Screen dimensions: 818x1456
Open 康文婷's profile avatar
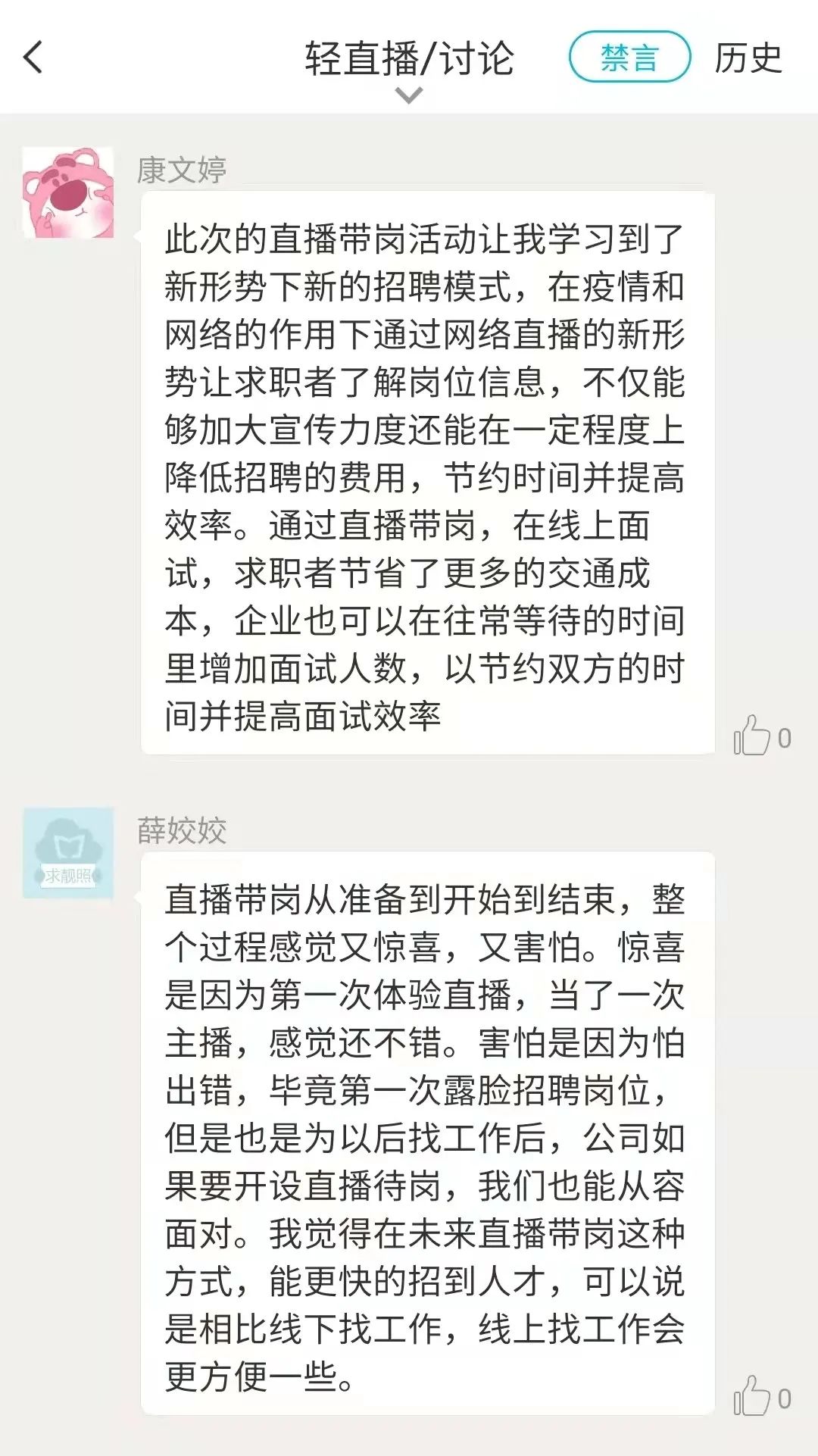pos(68,193)
